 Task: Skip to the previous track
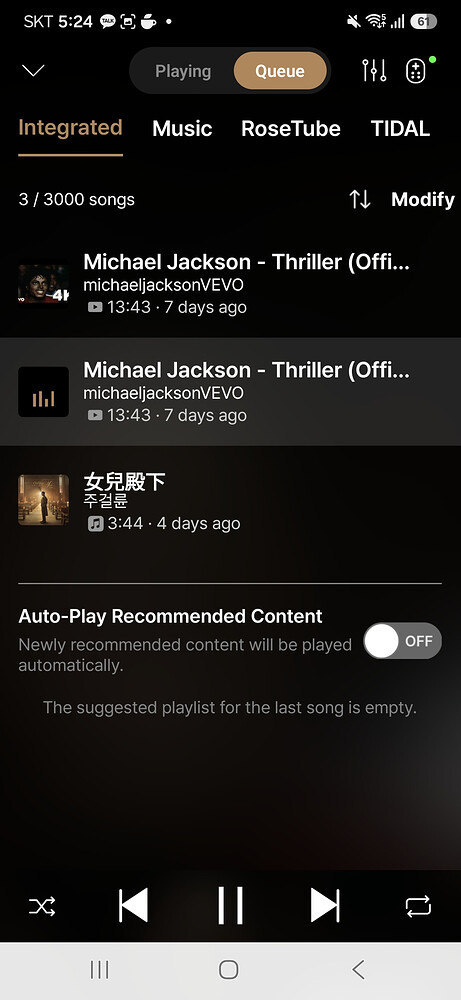click(133, 905)
